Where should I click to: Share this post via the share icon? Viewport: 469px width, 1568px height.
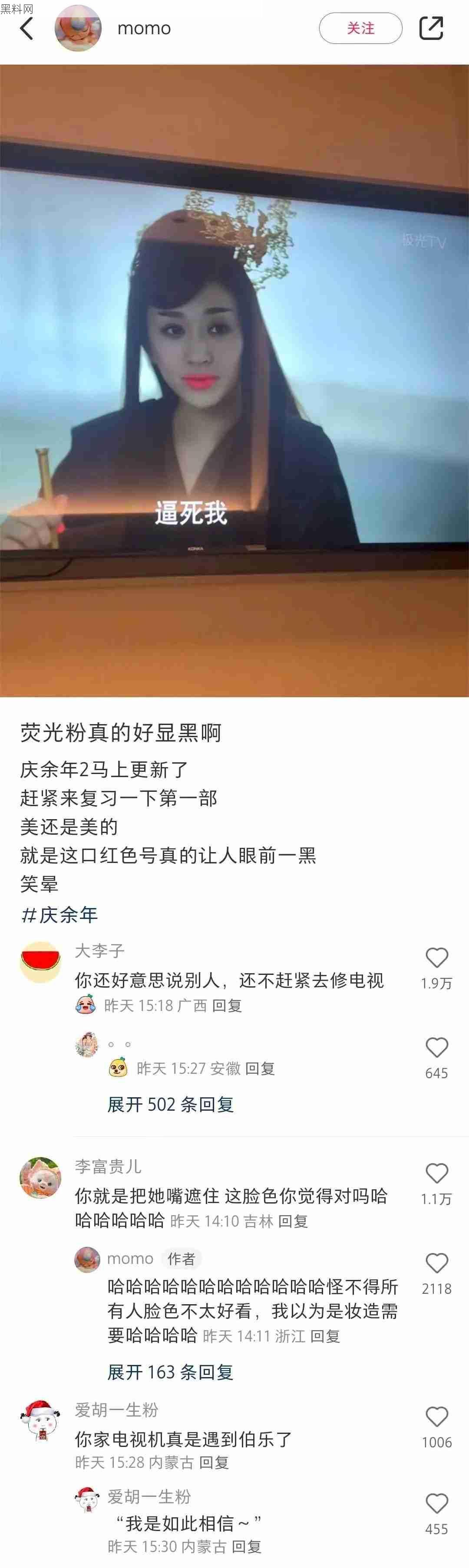pyautogui.click(x=431, y=29)
